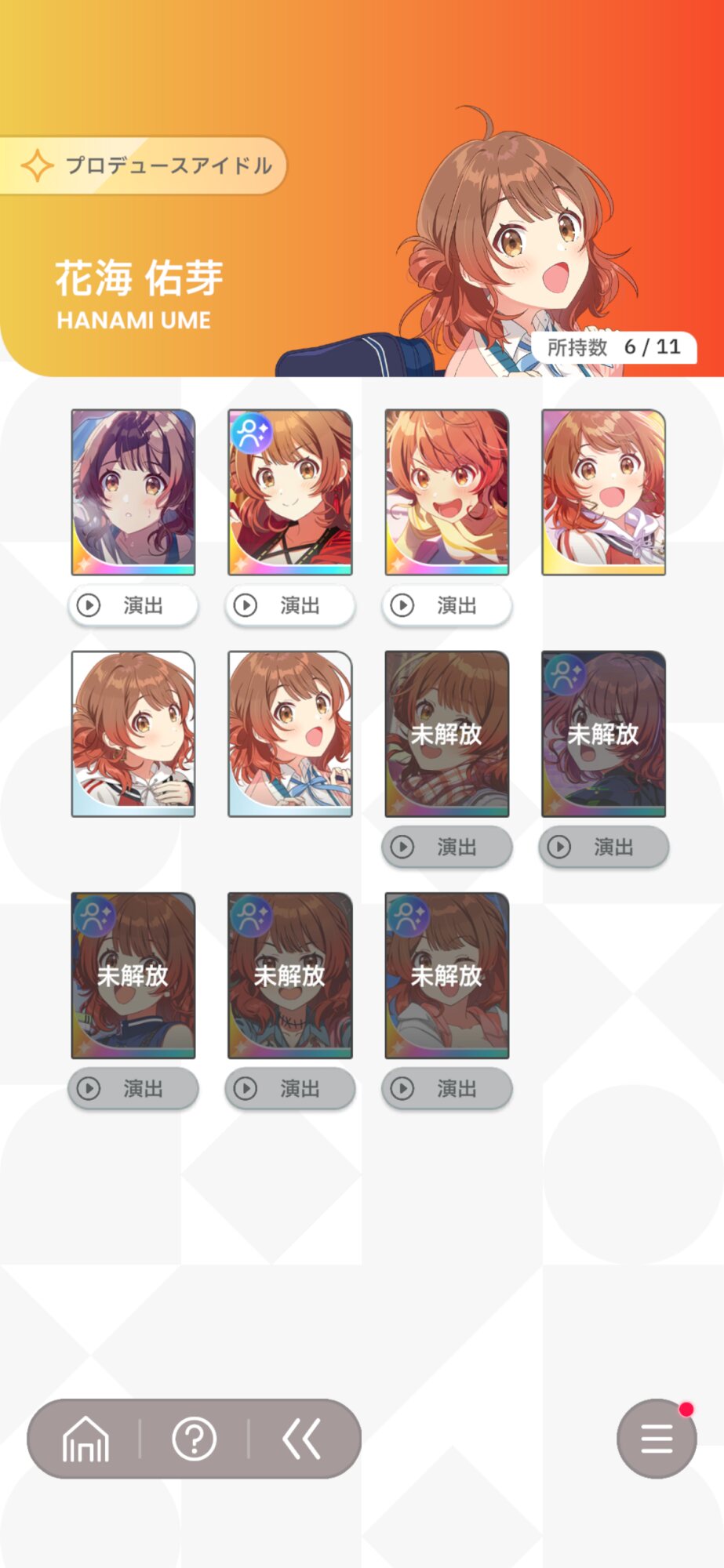Play 演出 for the red jacket card
724x1568 pixels.
click(x=289, y=605)
